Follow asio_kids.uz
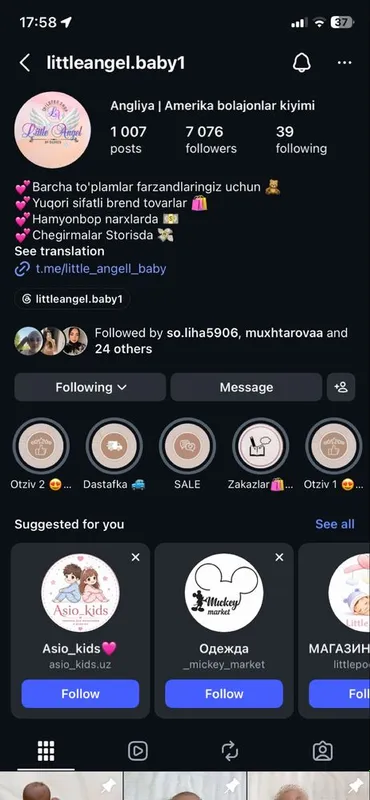Screen dimensions: 370x800 (80, 693)
